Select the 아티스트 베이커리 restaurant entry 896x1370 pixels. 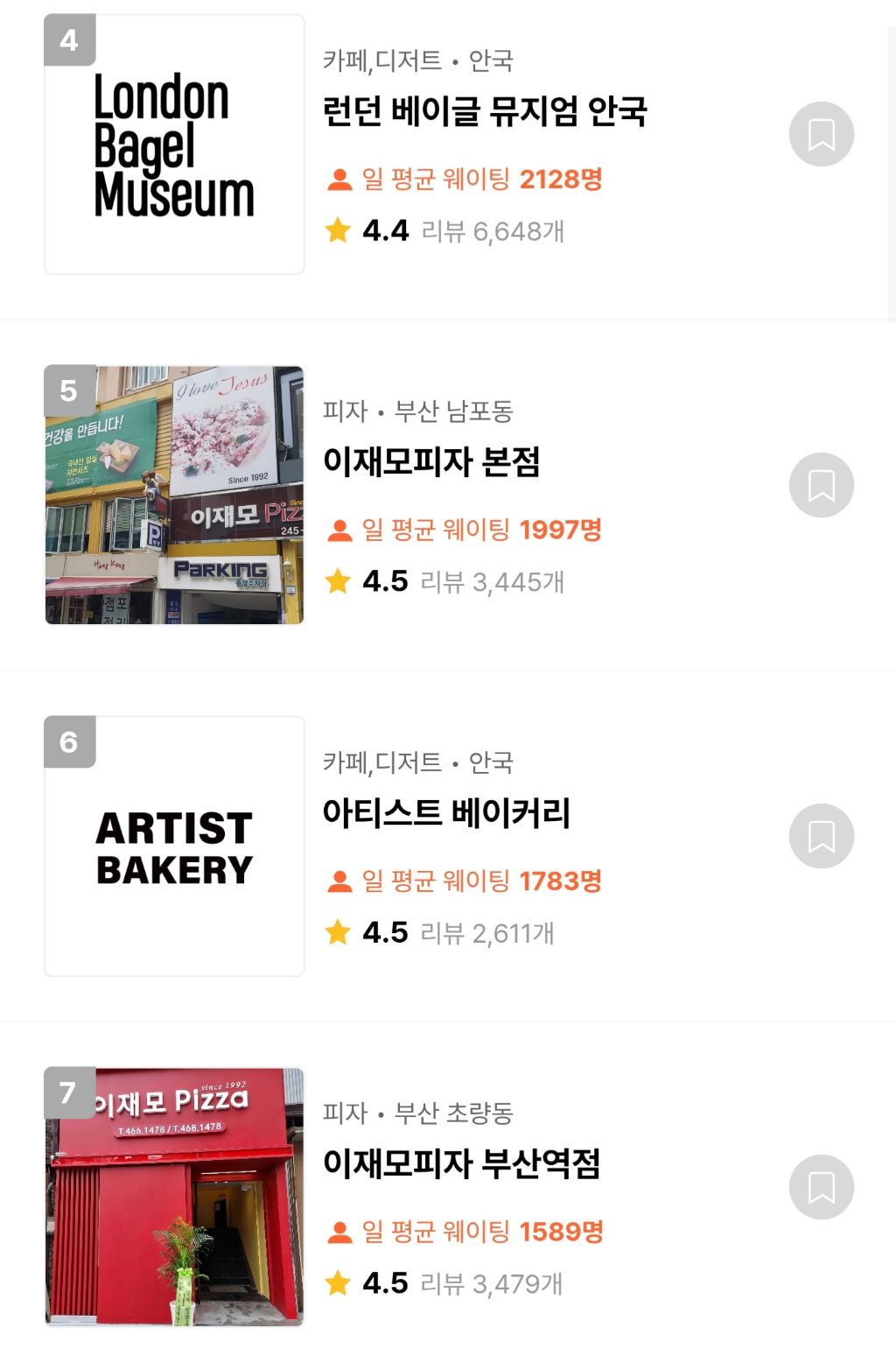point(446,812)
